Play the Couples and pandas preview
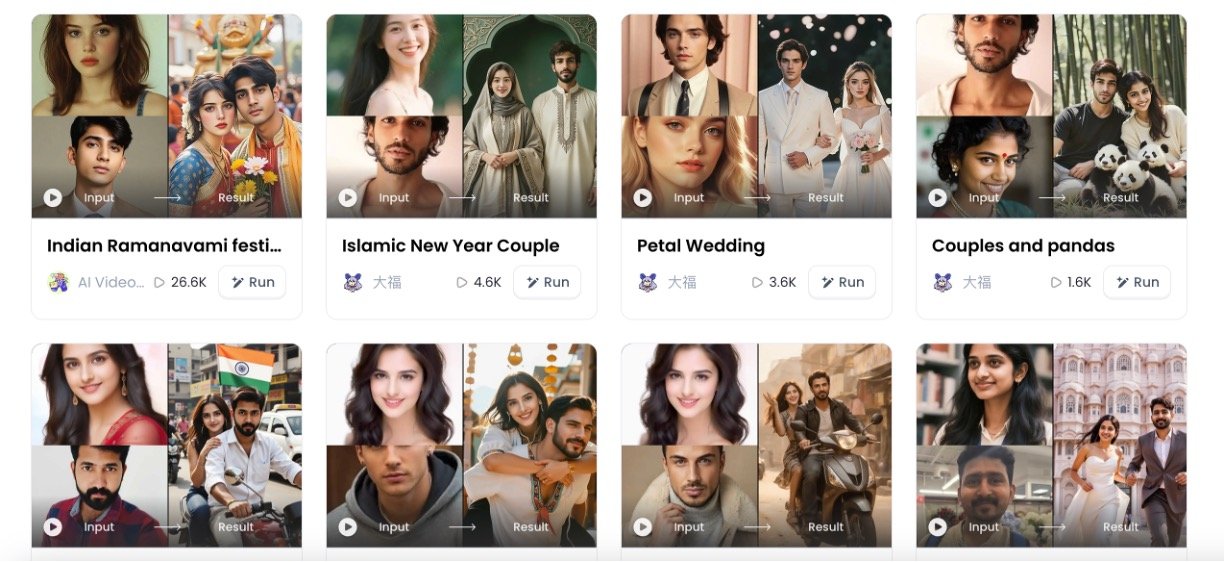This screenshot has height=562, width=1224. (938, 198)
